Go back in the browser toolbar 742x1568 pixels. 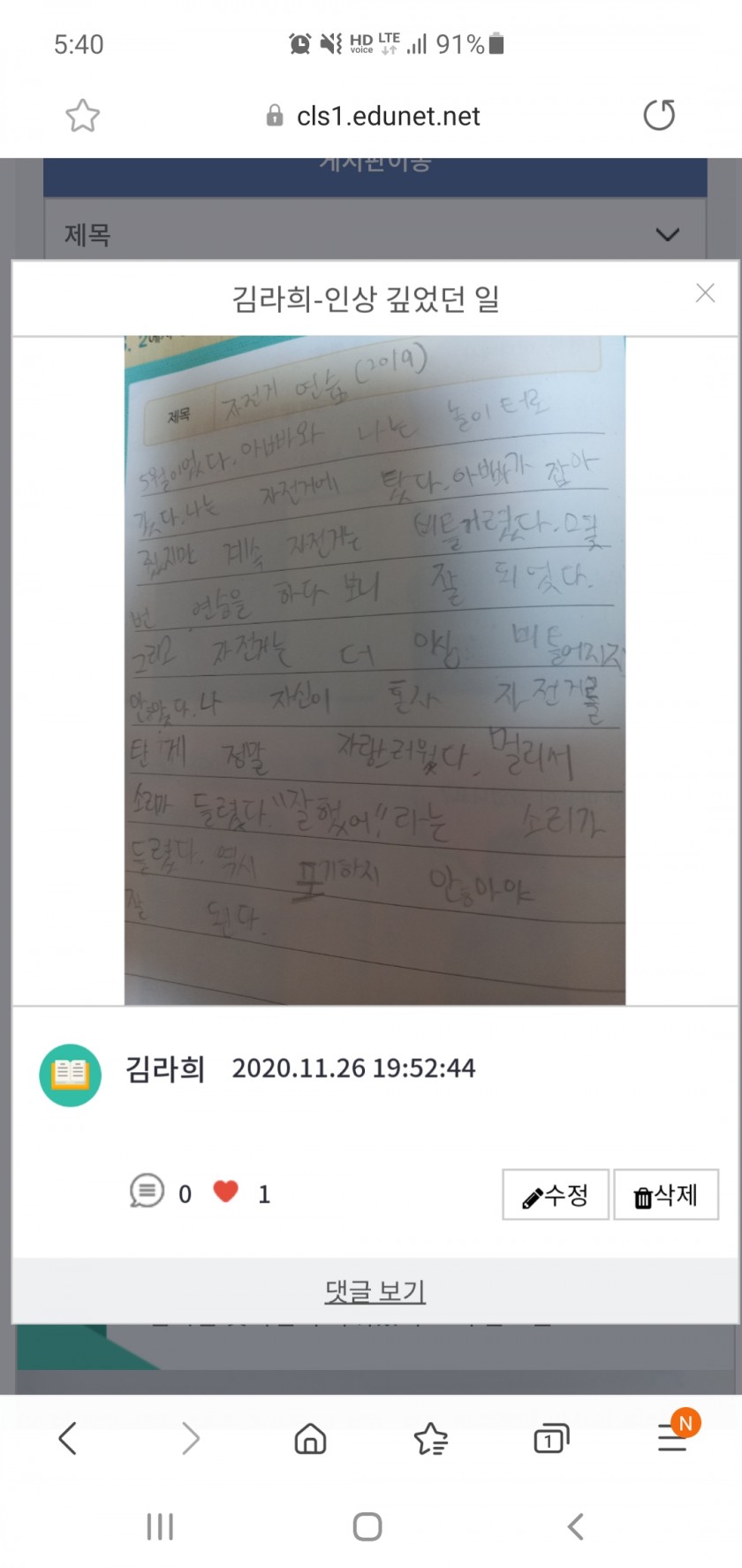pos(68,1438)
